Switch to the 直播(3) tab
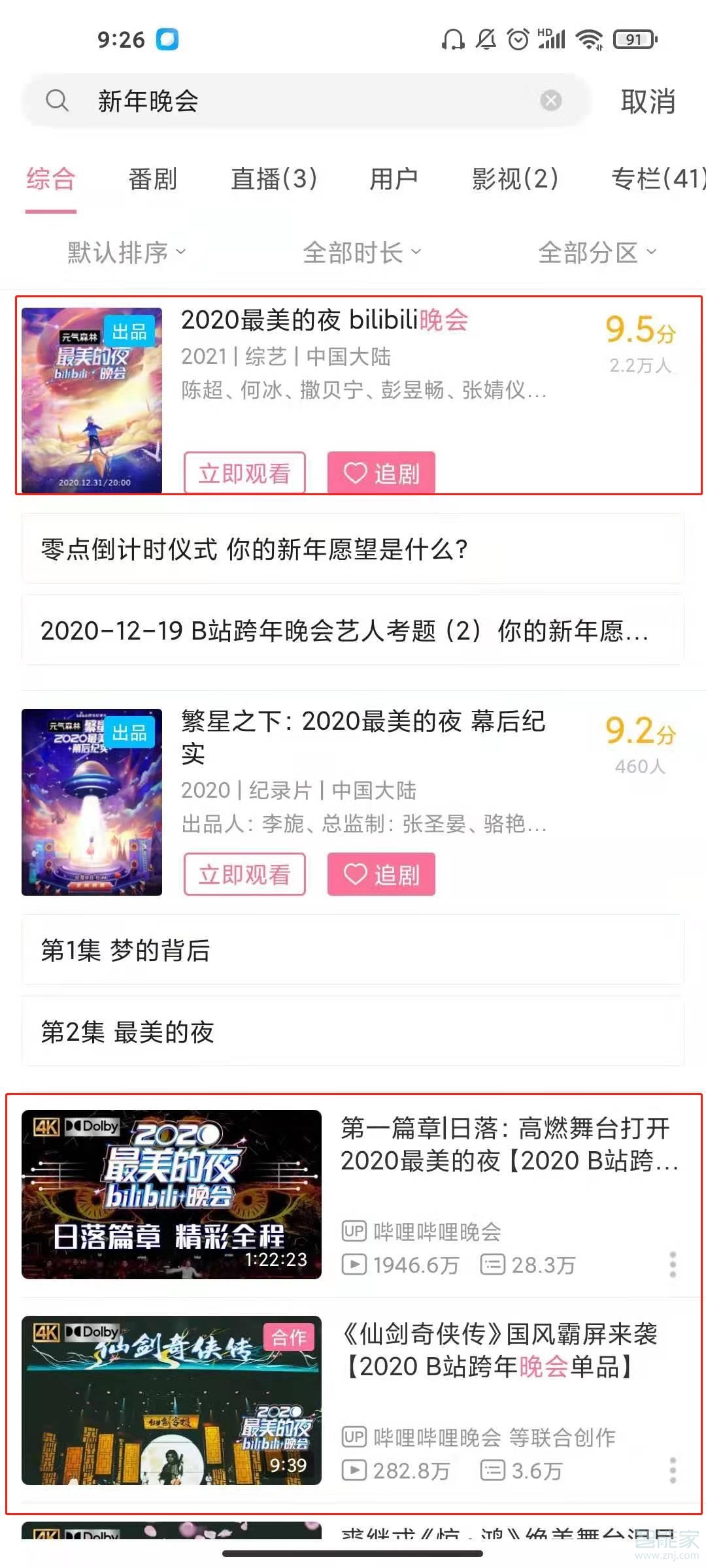This screenshot has width=706, height=1568. 275,180
